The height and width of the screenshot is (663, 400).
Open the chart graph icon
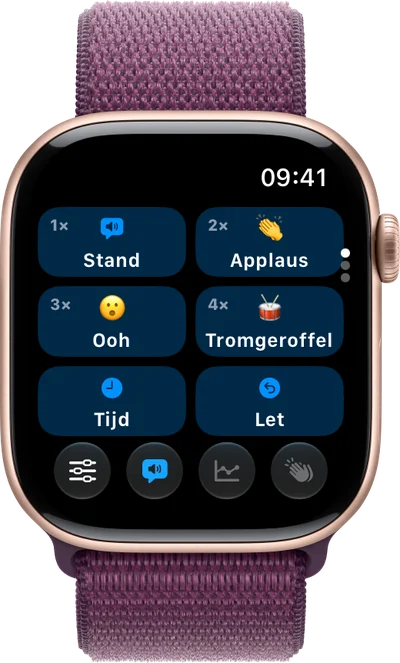coord(227,470)
